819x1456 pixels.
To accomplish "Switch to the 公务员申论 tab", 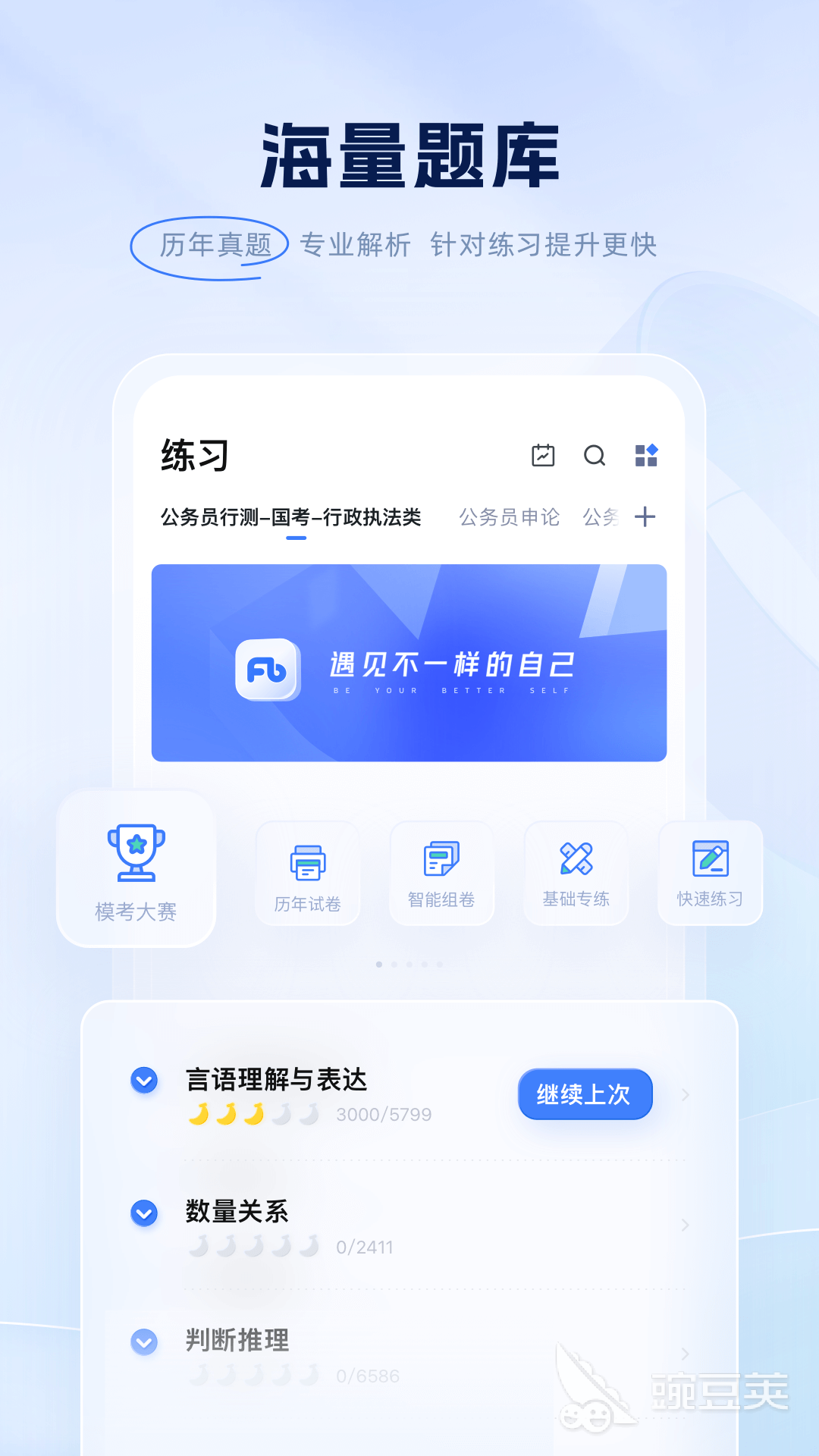I will click(510, 517).
